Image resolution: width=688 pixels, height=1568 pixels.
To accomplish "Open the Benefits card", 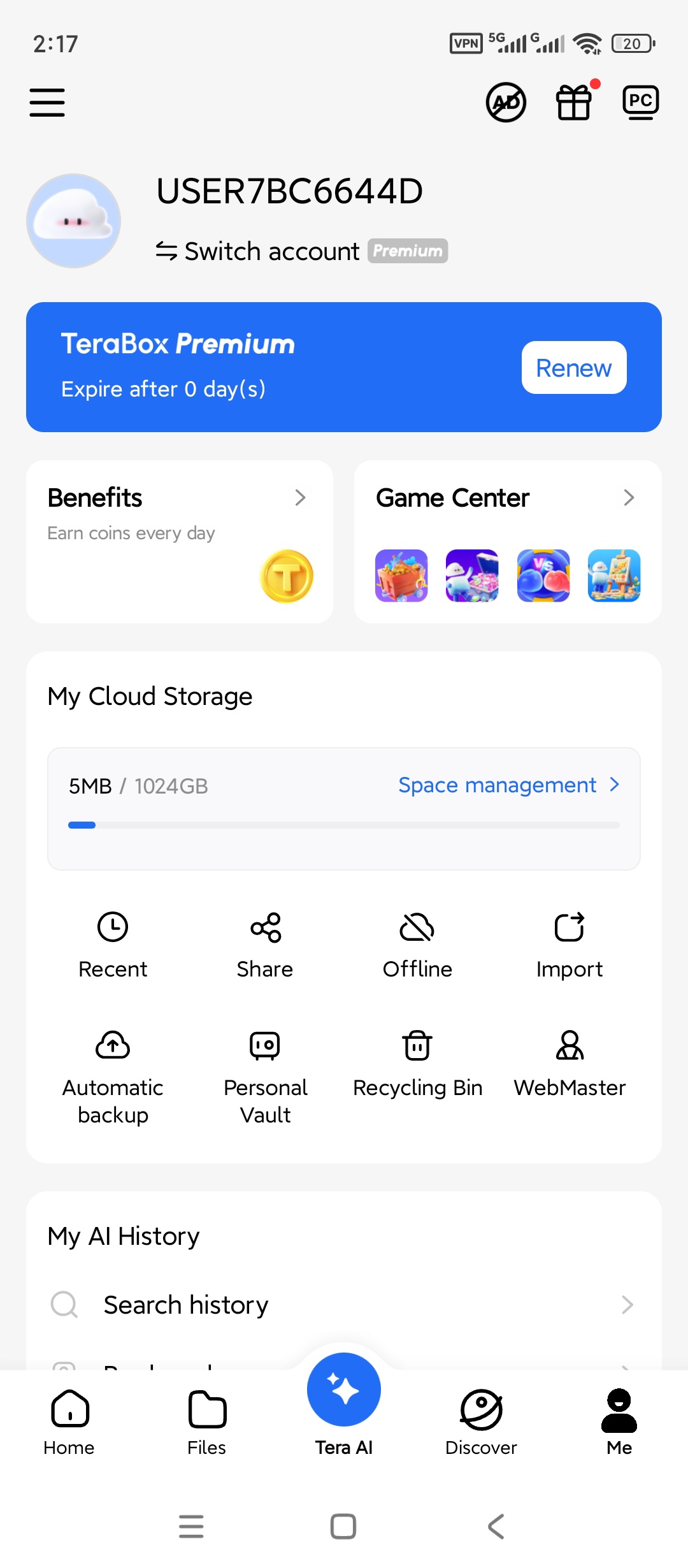I will click(x=180, y=541).
